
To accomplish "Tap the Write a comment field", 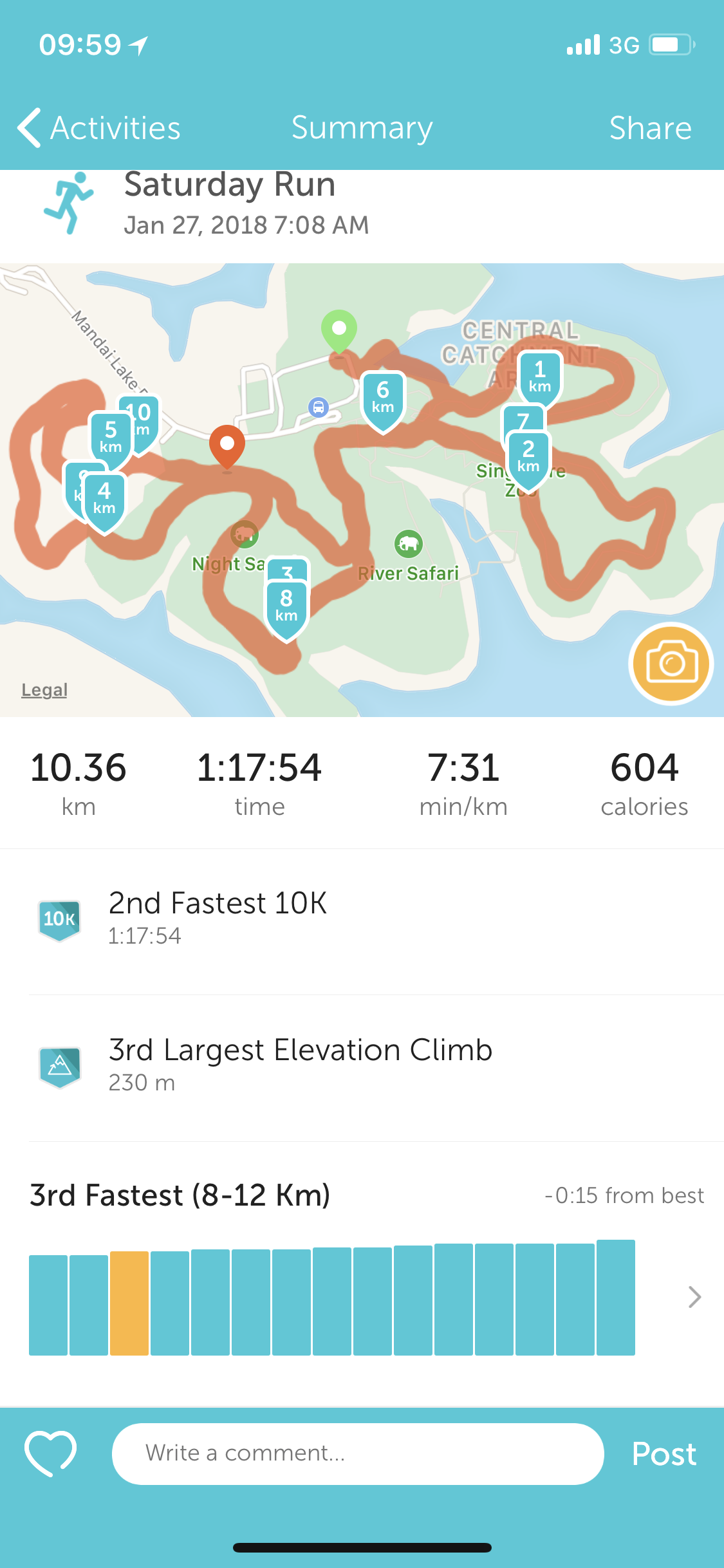I will click(x=358, y=1453).
